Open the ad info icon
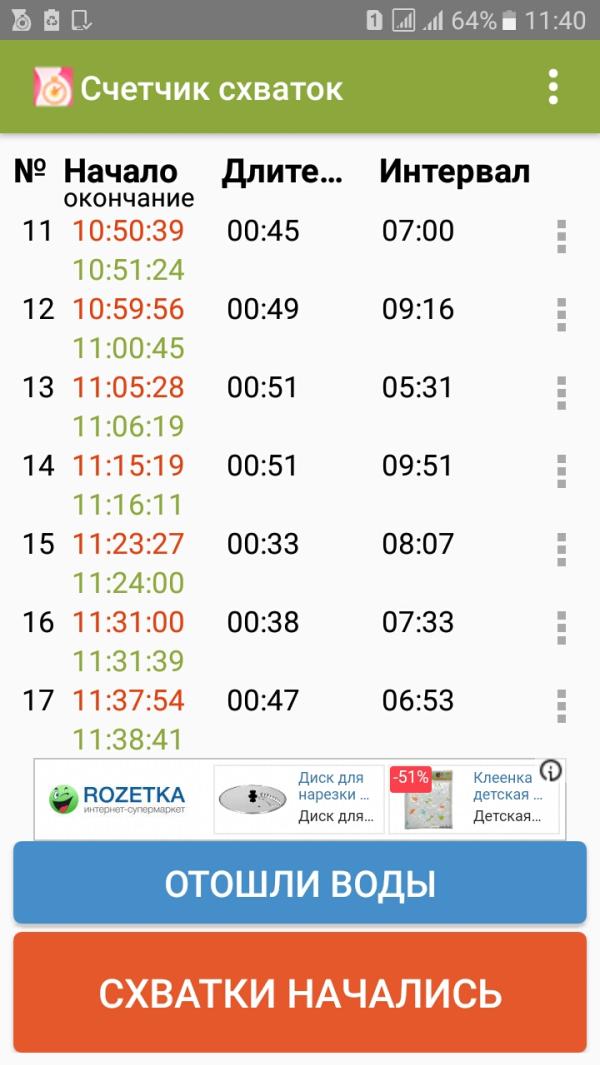The width and height of the screenshot is (600, 1065). coord(550,771)
